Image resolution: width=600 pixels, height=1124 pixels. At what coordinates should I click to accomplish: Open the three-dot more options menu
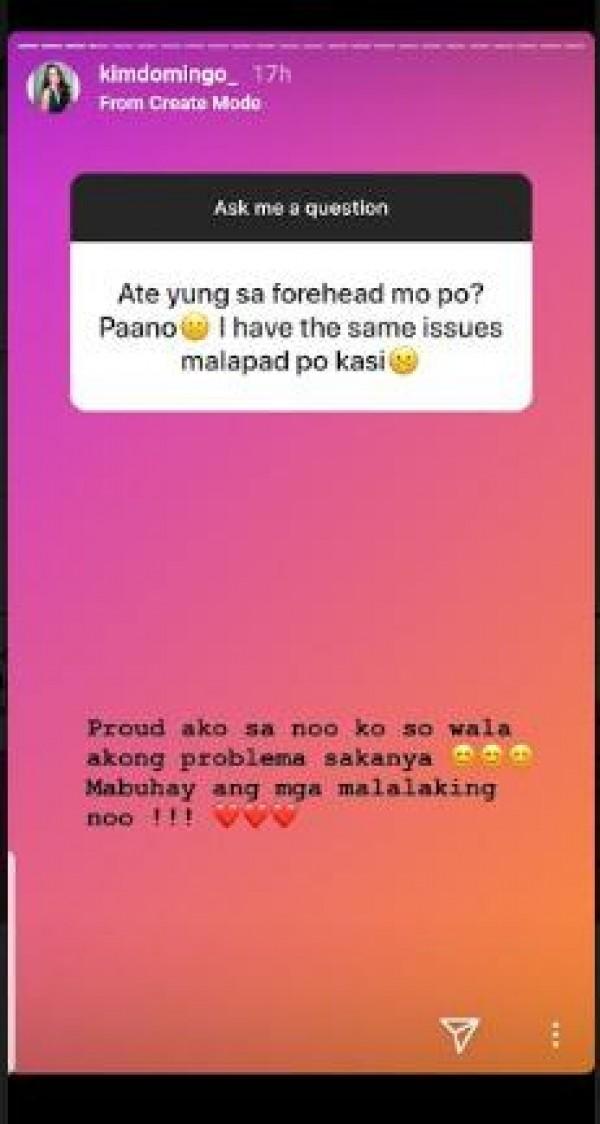point(555,1034)
